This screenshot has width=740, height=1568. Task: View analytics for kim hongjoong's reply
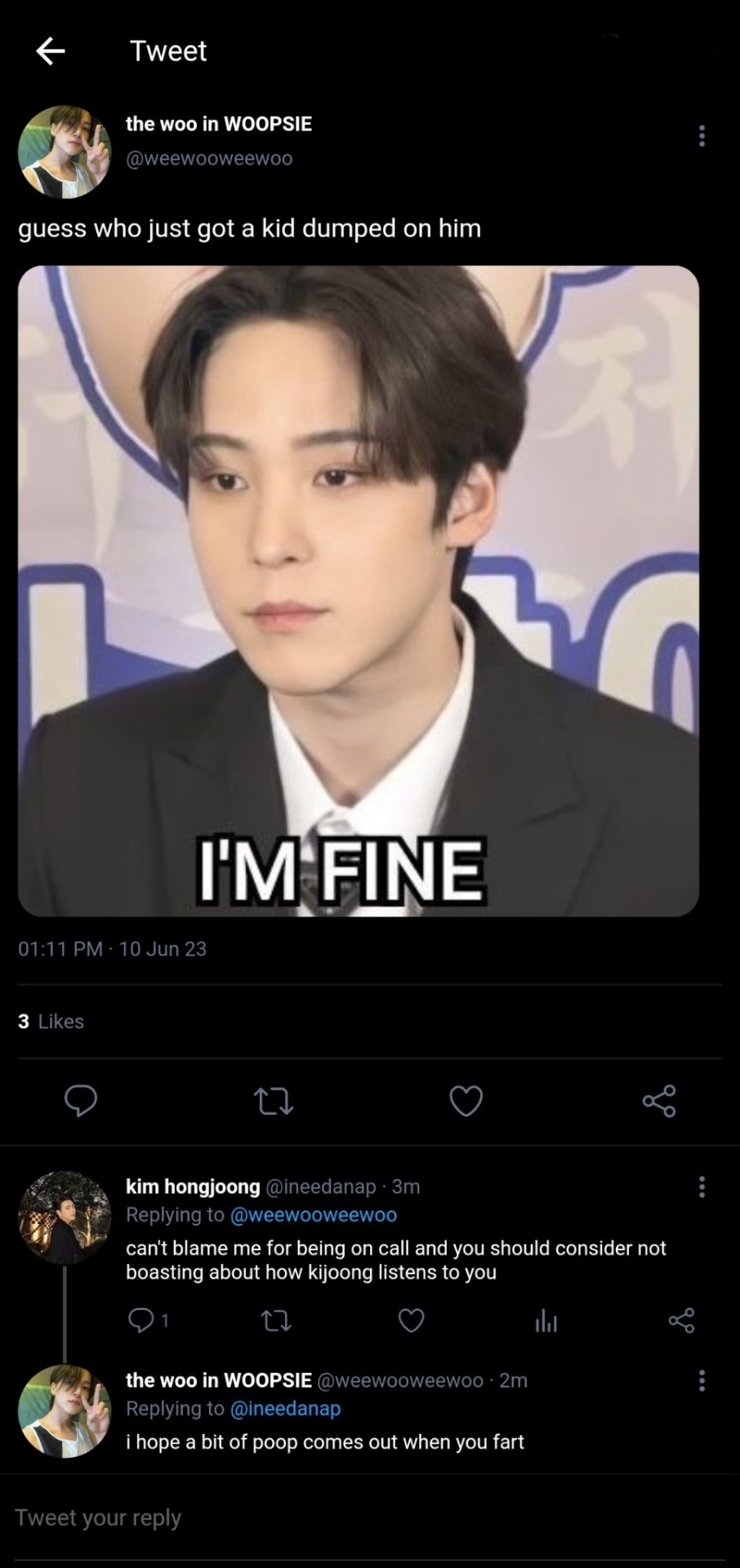point(546,1321)
